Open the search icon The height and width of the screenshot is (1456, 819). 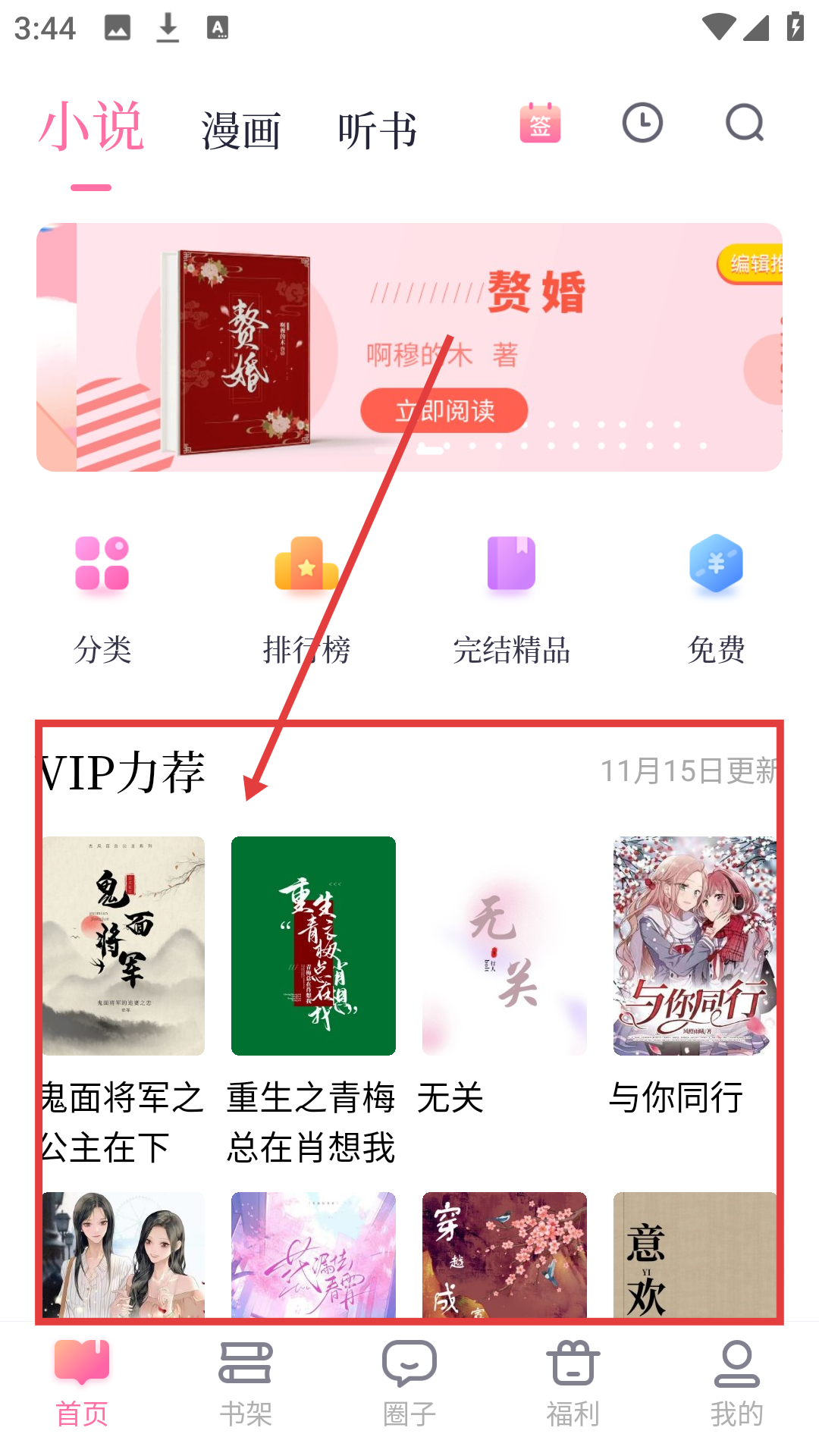click(x=744, y=123)
